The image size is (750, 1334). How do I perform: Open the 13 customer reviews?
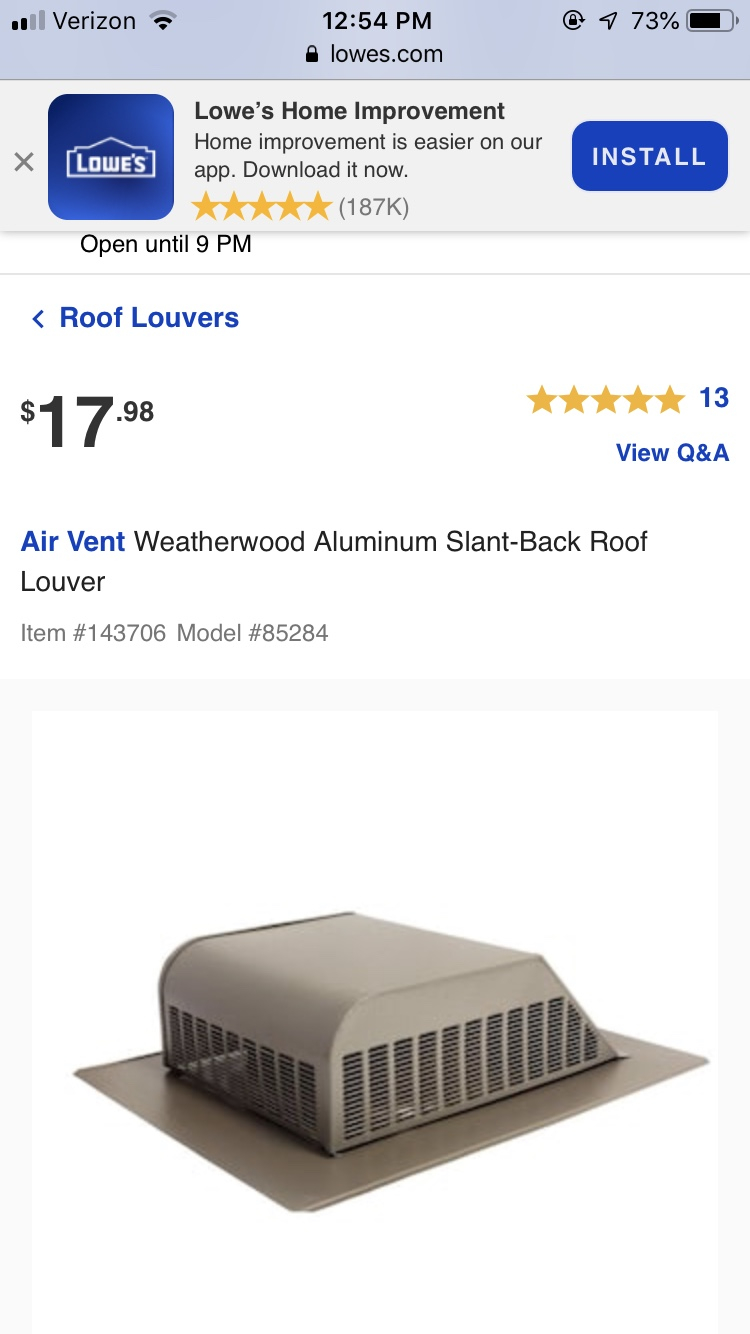[x=713, y=398]
